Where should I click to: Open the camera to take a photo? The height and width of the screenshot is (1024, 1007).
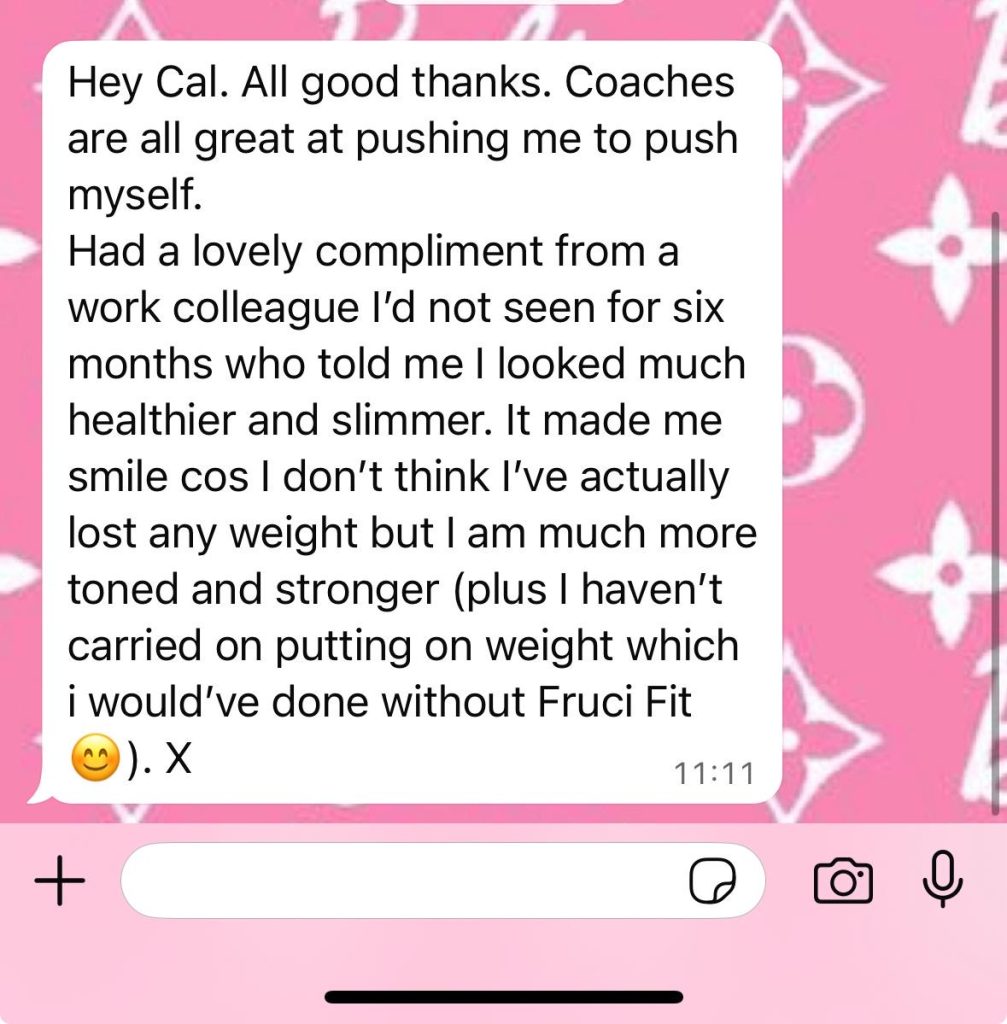[x=843, y=881]
